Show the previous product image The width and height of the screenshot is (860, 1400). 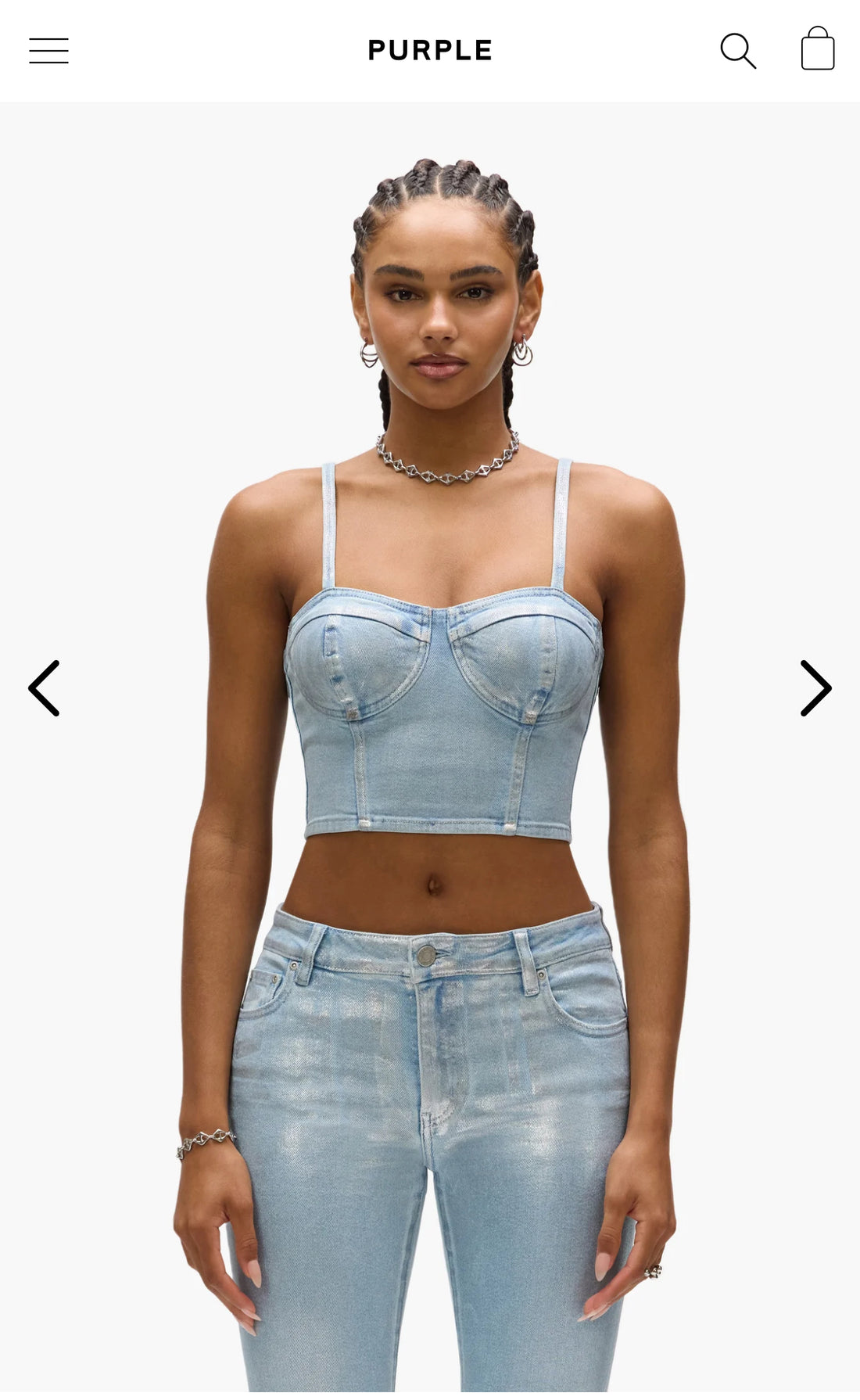[45, 688]
